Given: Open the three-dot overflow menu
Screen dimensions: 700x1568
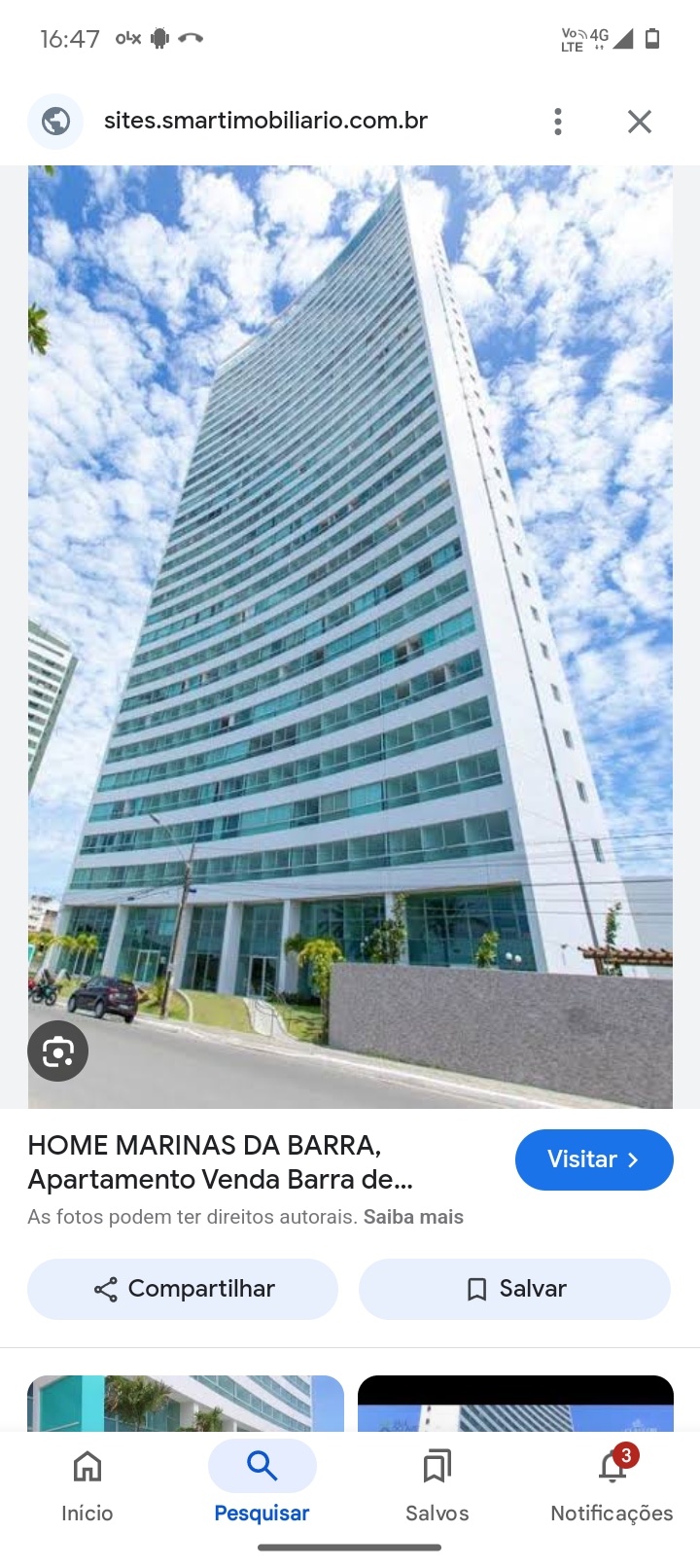Looking at the screenshot, I should tap(558, 122).
